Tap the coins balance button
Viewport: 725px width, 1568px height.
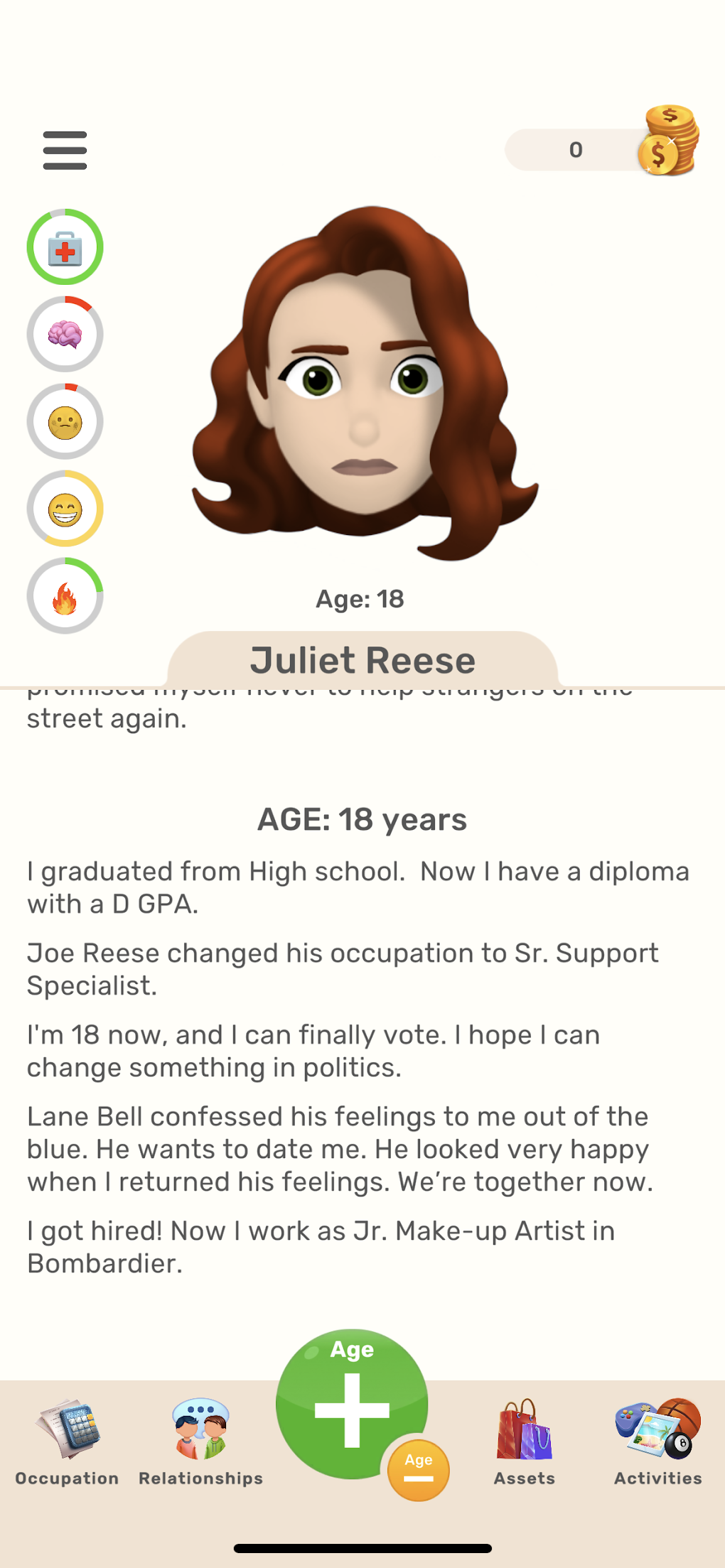coord(601,150)
